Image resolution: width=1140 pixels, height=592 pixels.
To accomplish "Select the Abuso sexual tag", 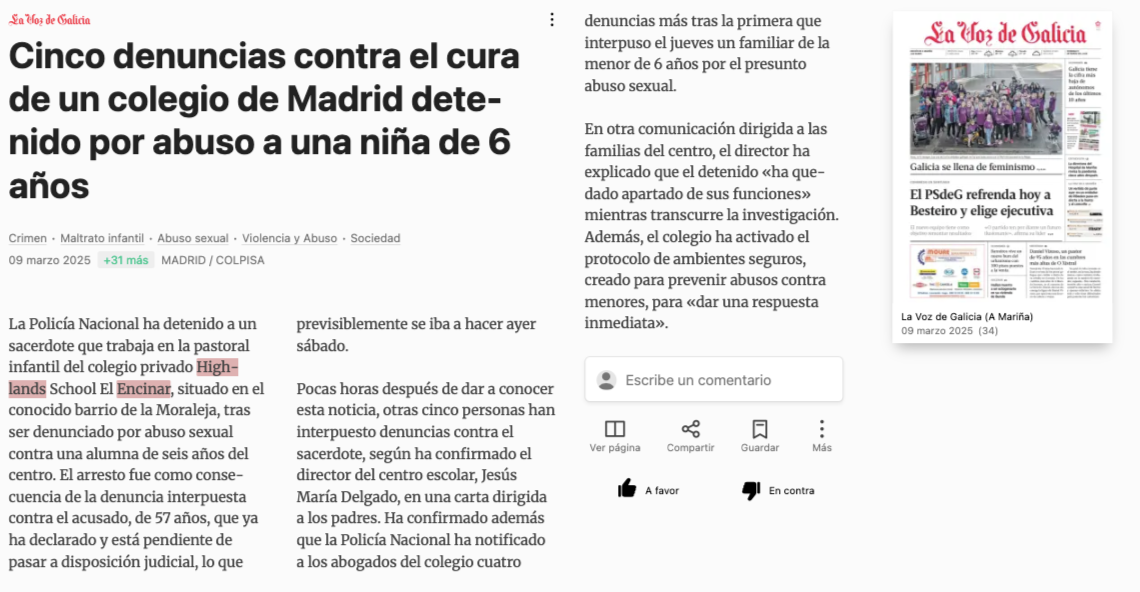I will (193, 238).
